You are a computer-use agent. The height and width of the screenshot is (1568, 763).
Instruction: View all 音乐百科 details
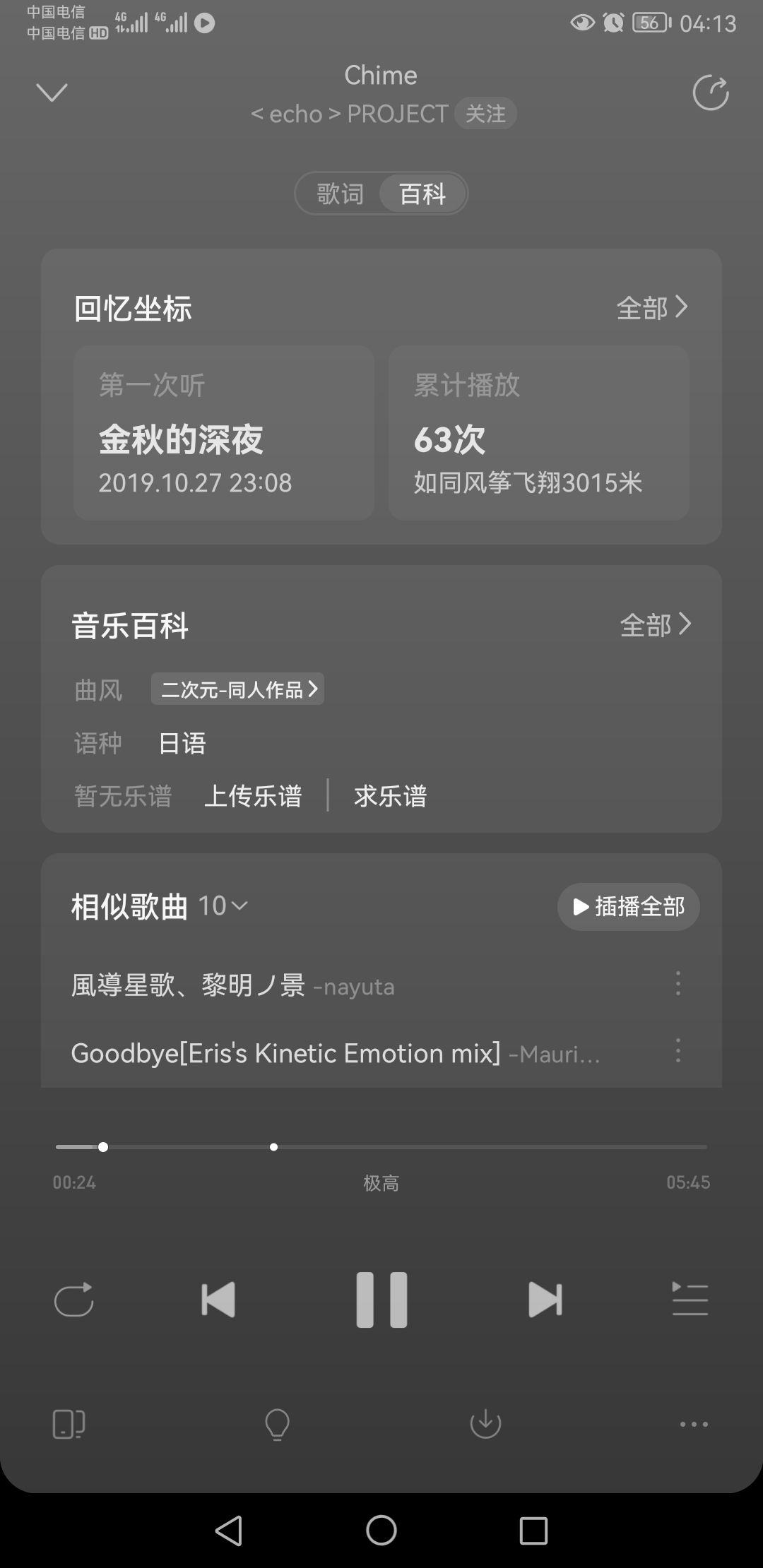coord(655,624)
